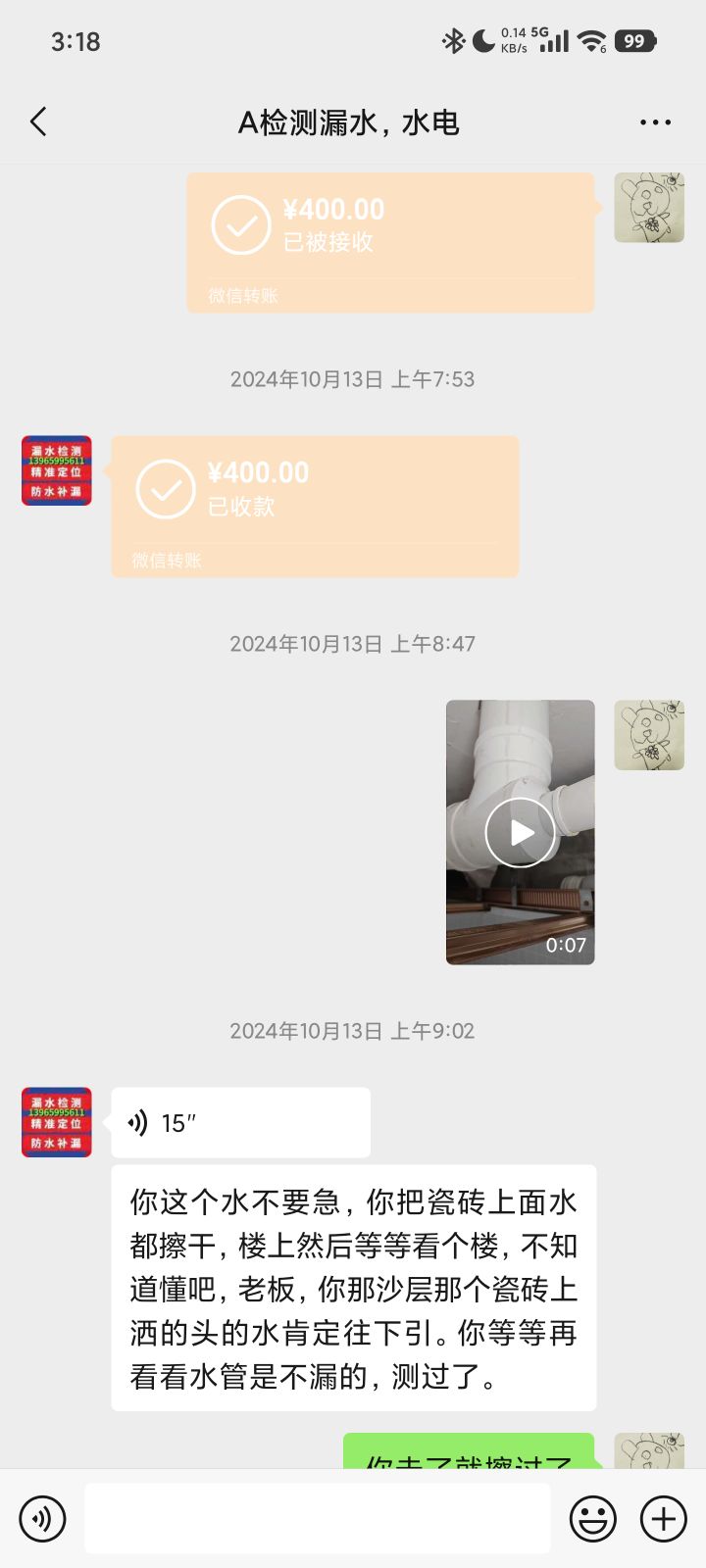Screen dimensions: 706x1568
Task: Open the ¥400.00 transfer marked 已被接收
Action: (390, 242)
